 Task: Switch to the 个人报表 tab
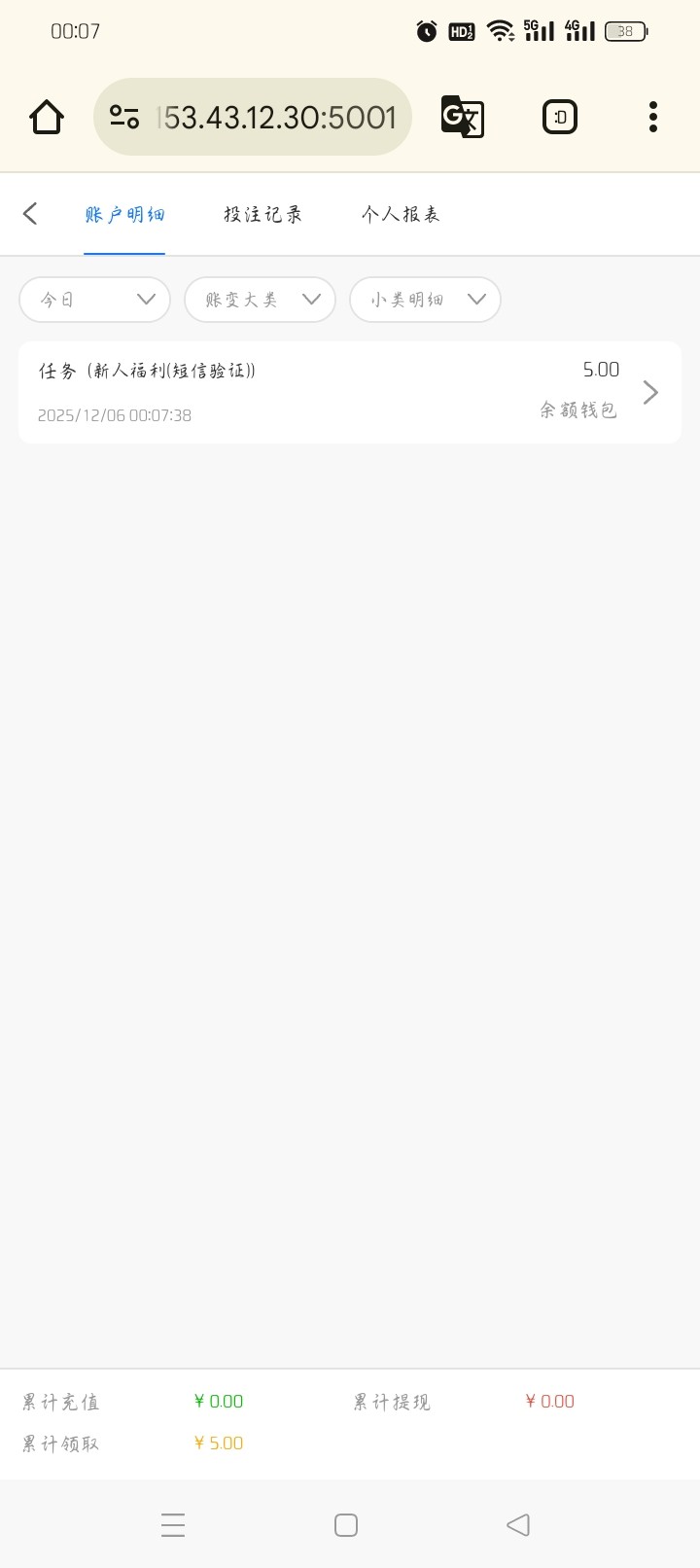(401, 214)
